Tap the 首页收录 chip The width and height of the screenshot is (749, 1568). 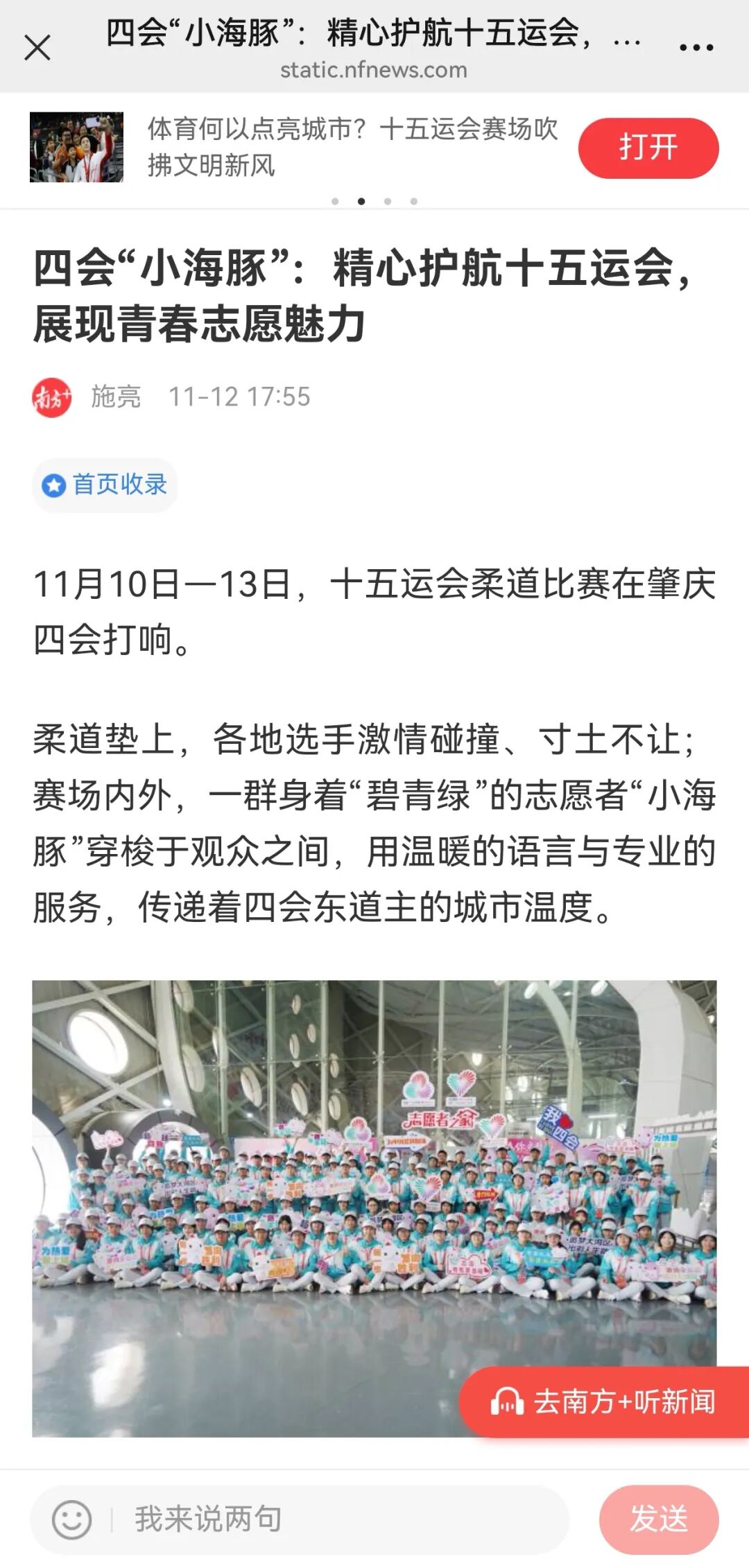(105, 485)
